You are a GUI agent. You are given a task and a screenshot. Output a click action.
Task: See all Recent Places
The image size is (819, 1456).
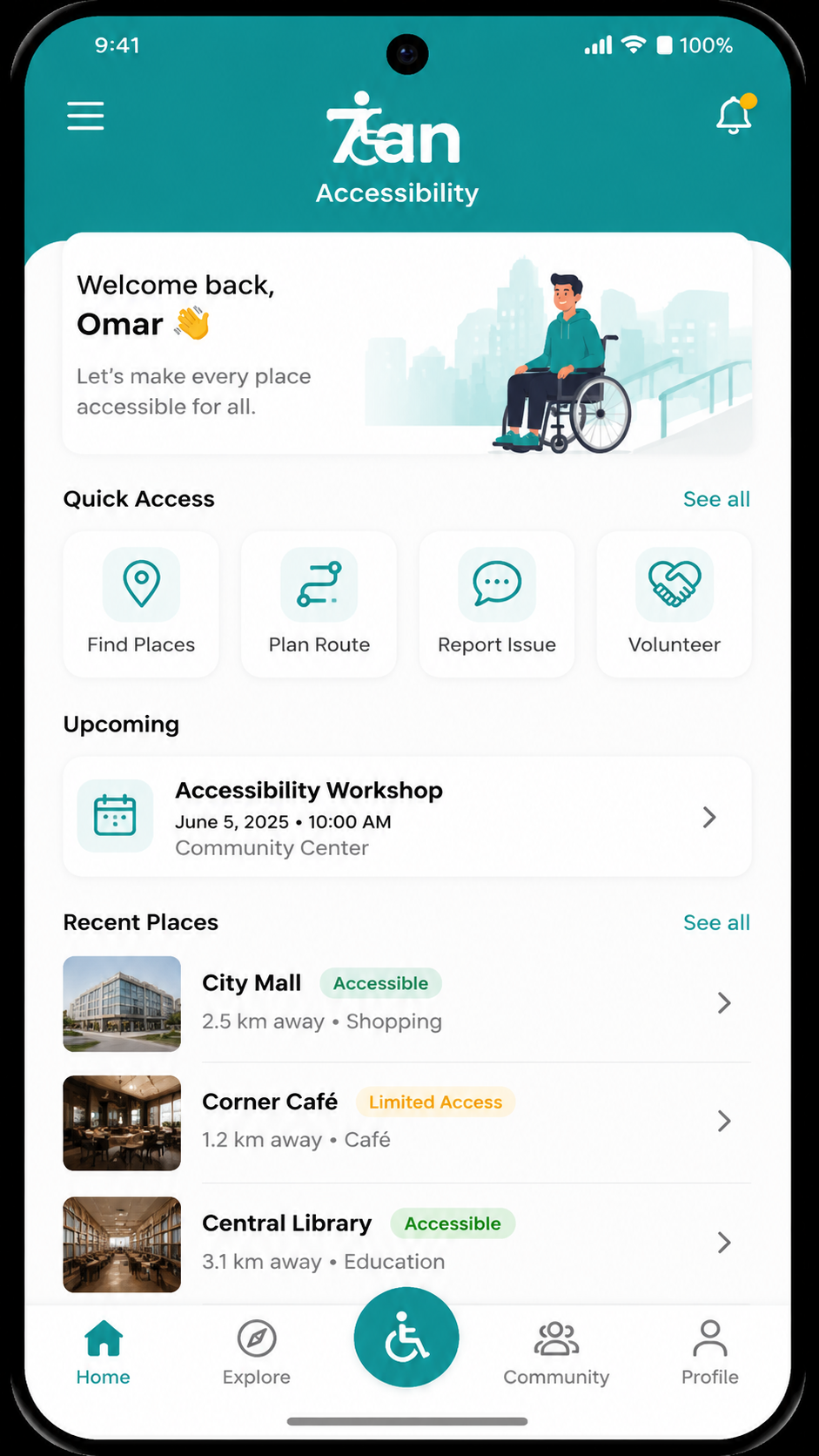click(x=716, y=922)
